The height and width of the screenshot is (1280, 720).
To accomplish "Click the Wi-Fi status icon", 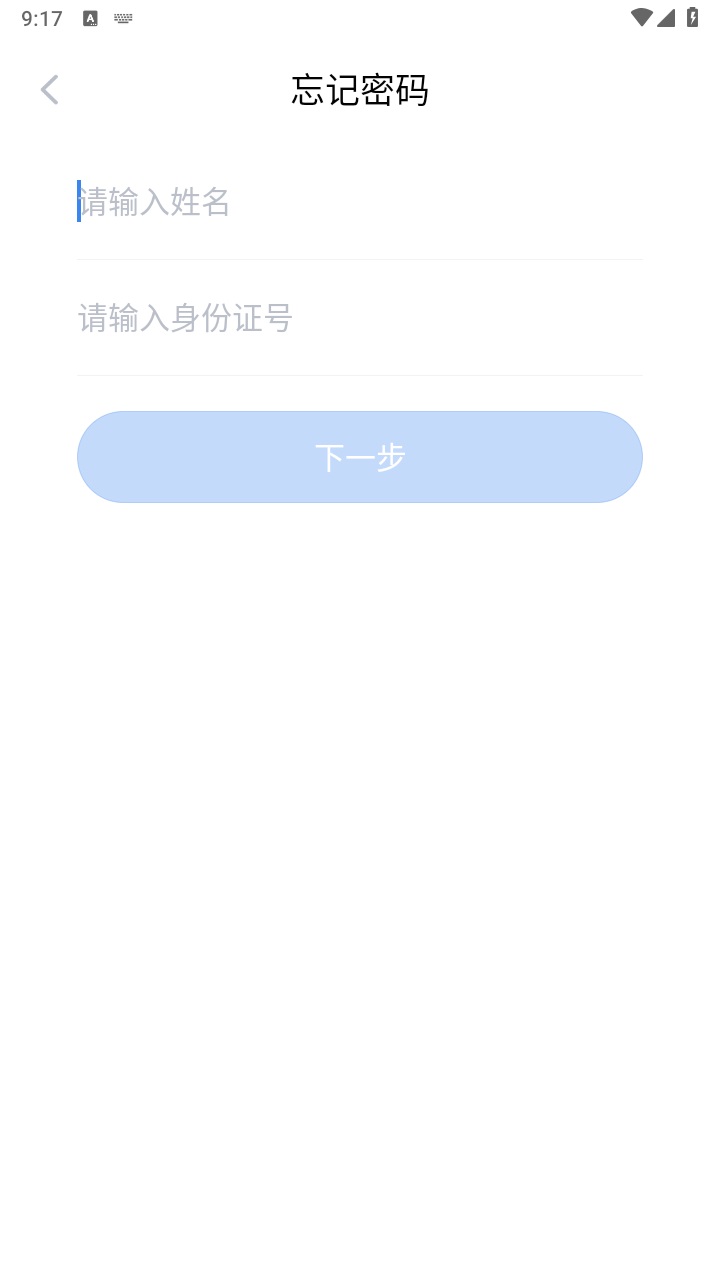I will pos(641,18).
